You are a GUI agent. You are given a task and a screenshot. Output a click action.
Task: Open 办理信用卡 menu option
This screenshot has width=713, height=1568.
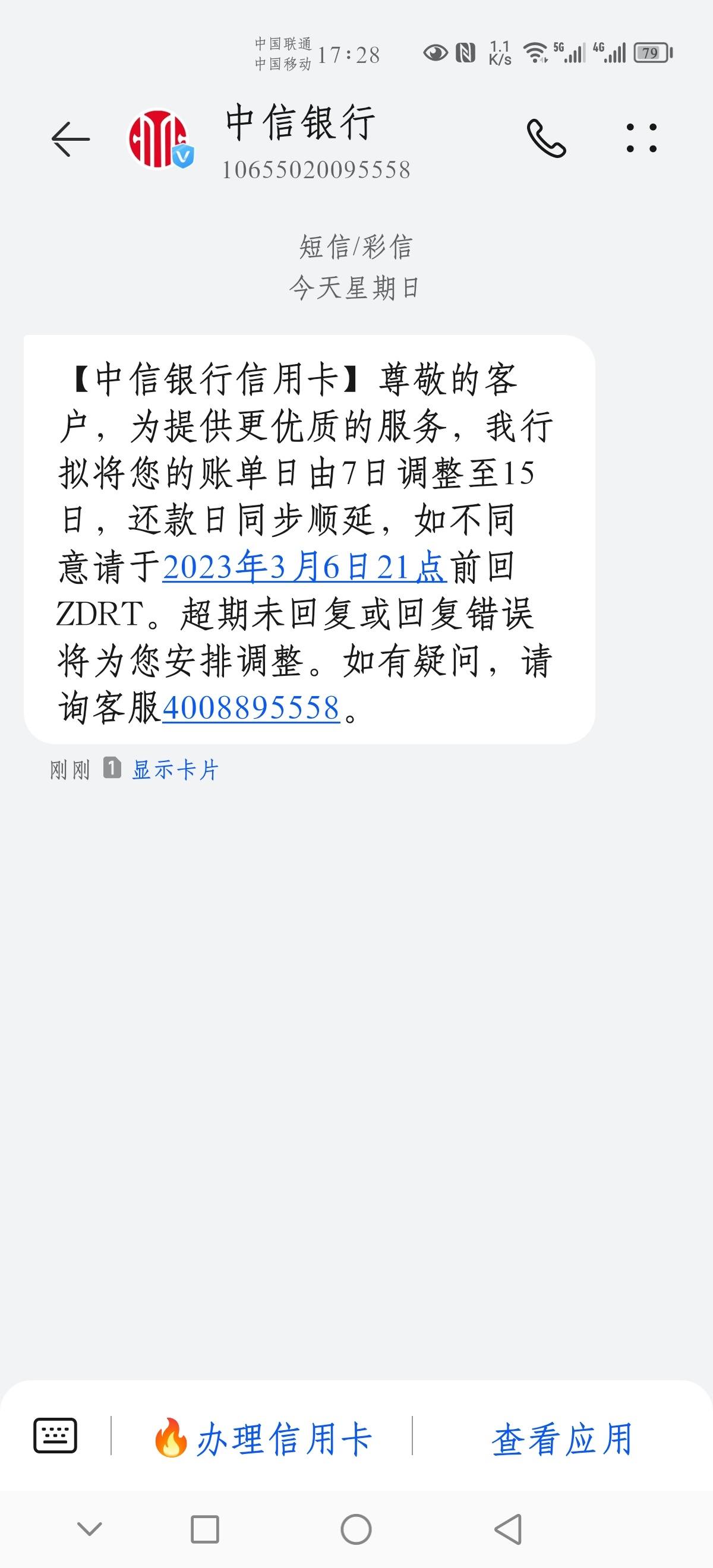click(263, 1439)
